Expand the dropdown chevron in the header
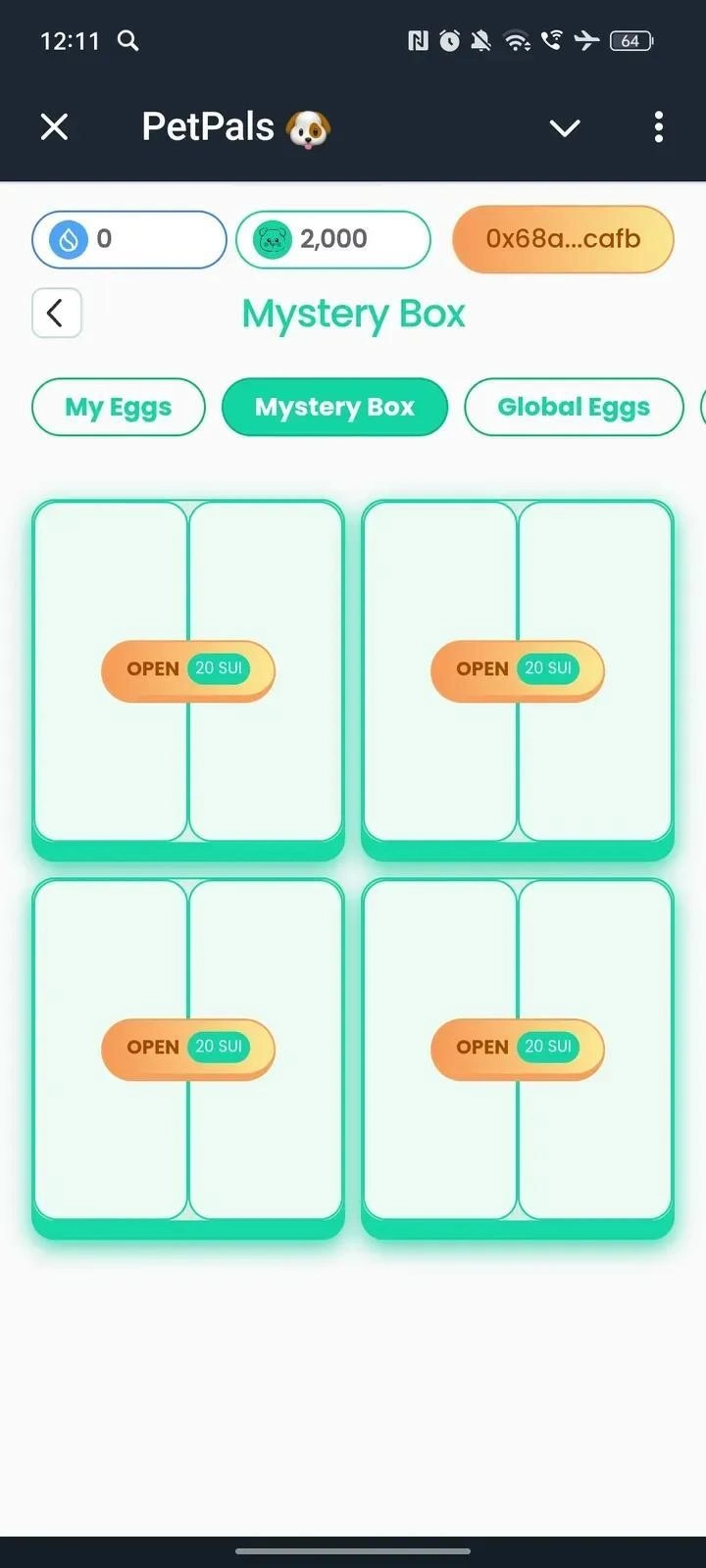 565,127
